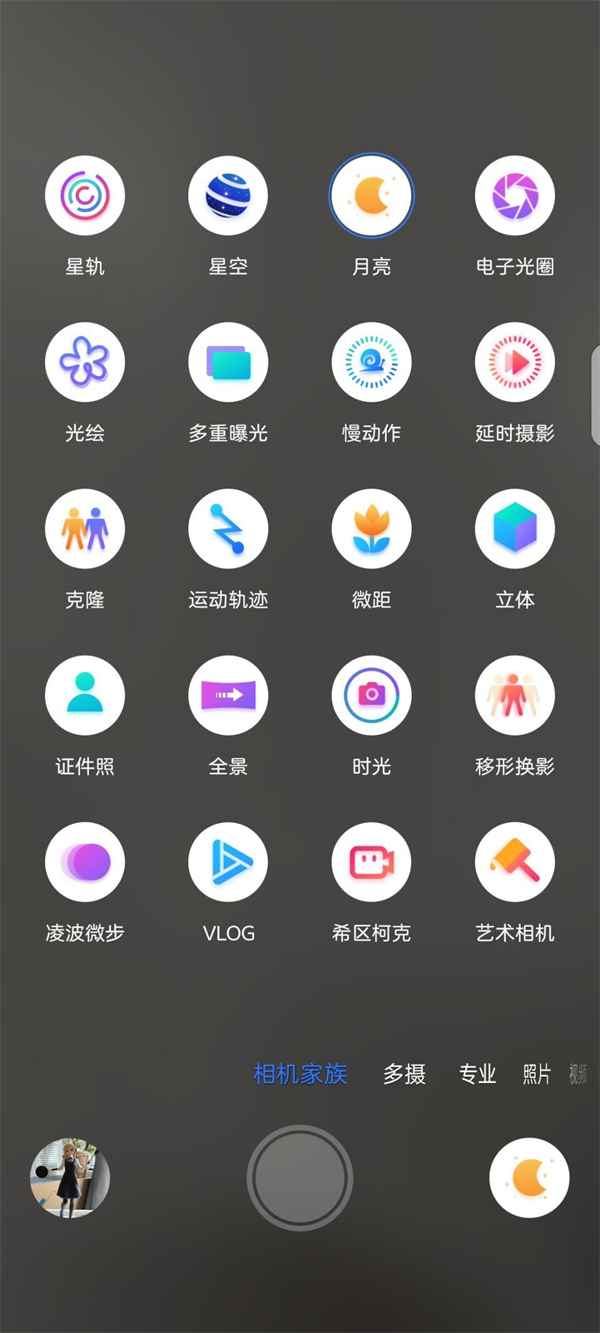Select the 微距 macro mode
The image size is (600, 1333).
point(371,529)
